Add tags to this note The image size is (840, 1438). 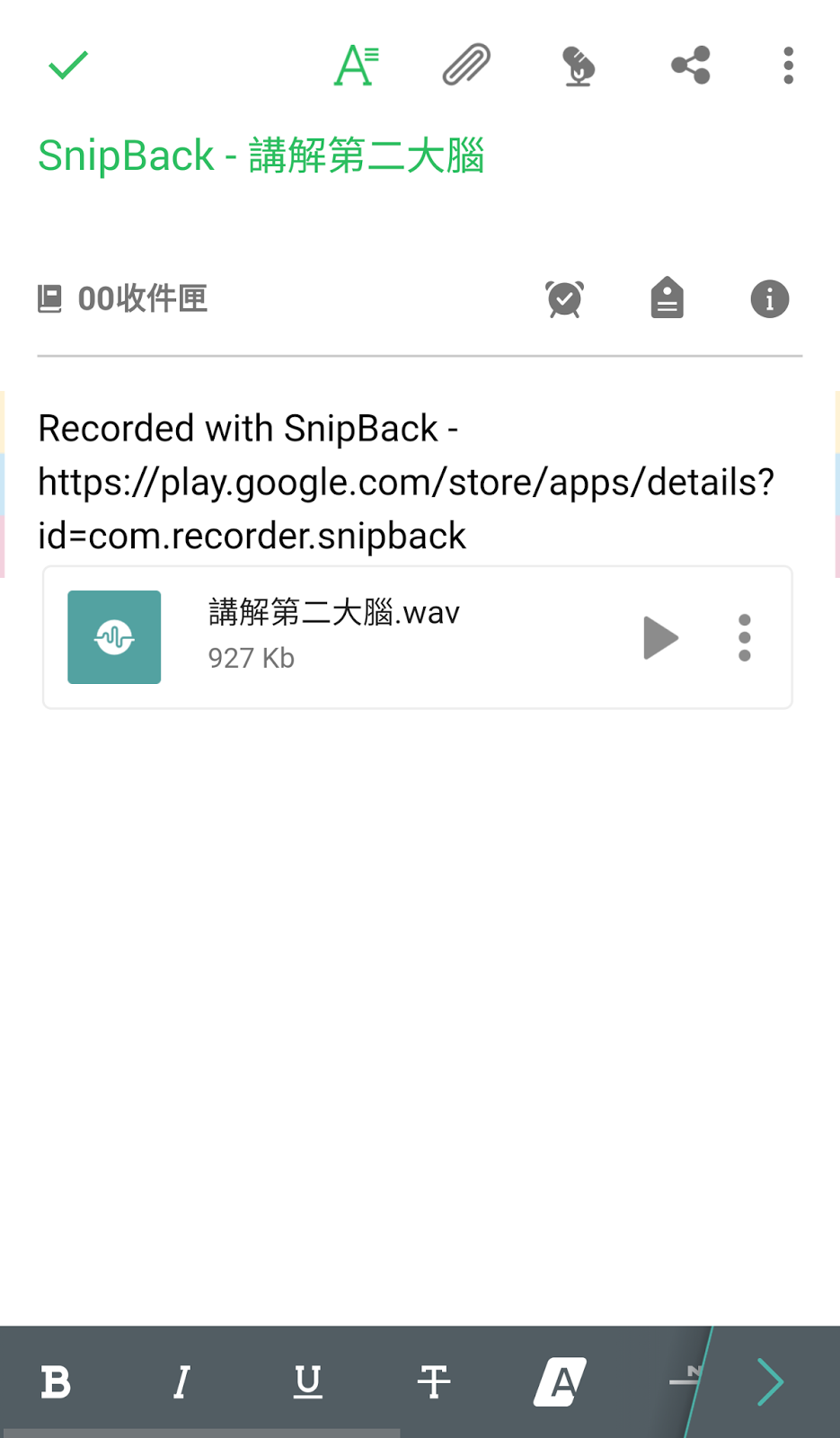pos(667,298)
